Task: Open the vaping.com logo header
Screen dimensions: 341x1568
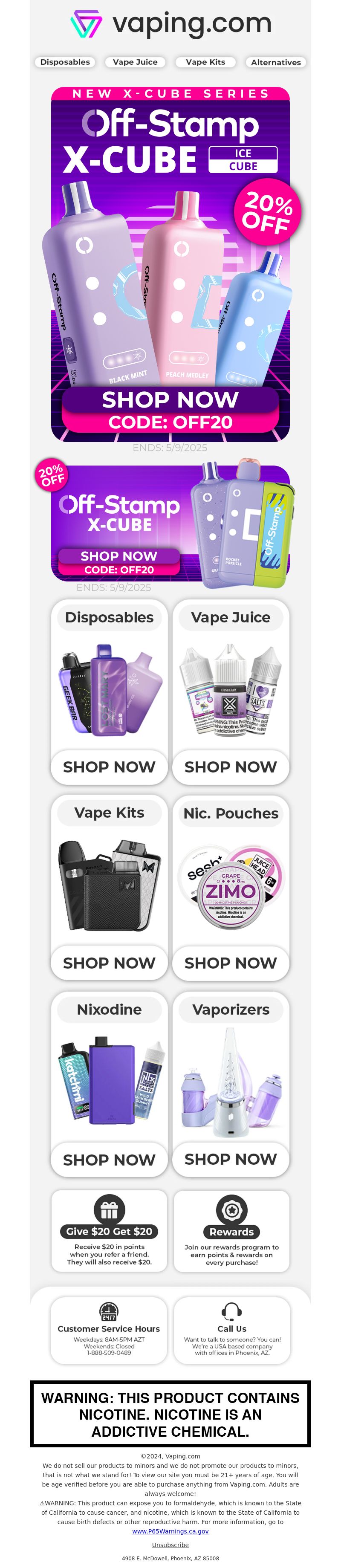Action: tap(170, 24)
